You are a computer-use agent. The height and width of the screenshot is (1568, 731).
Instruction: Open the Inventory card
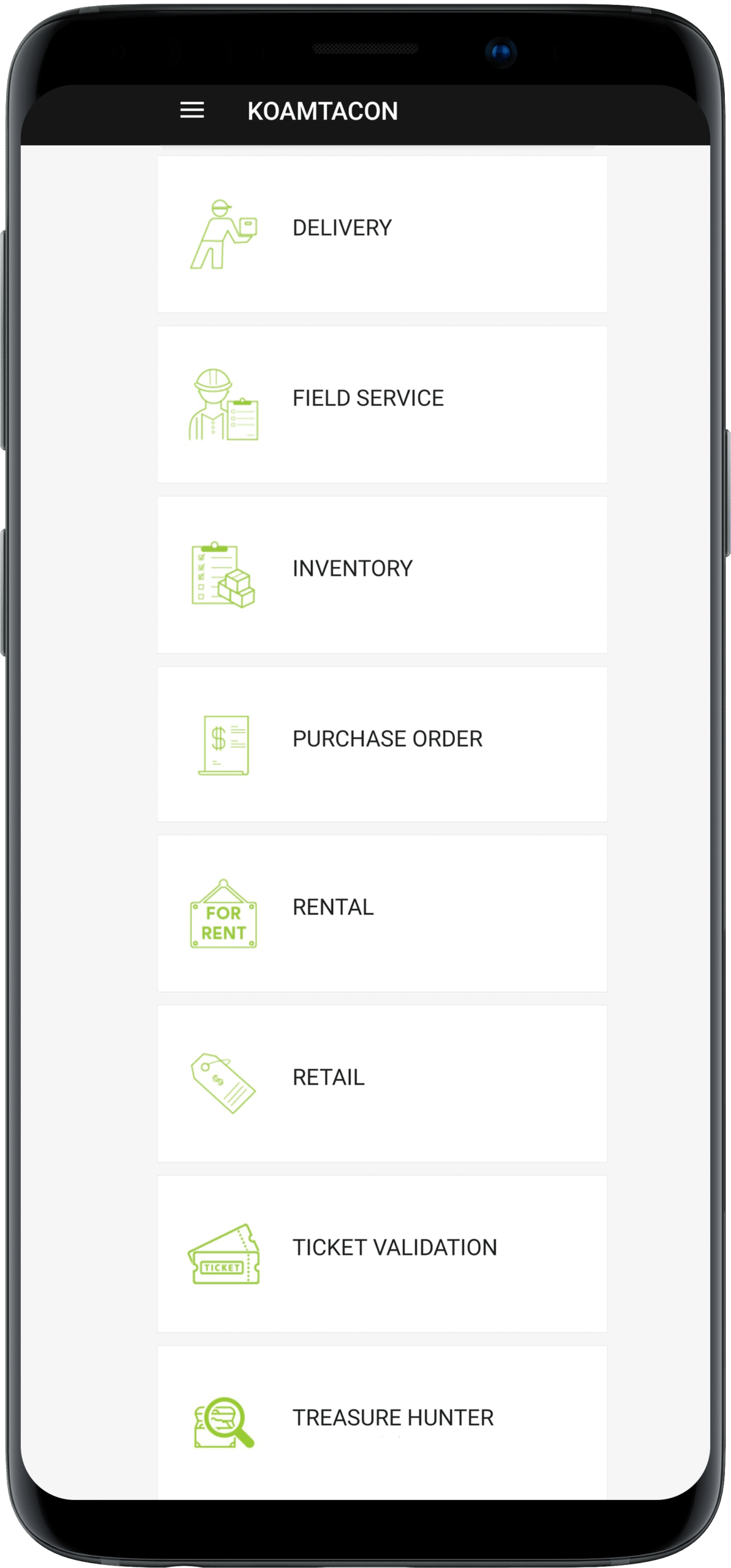382,575
